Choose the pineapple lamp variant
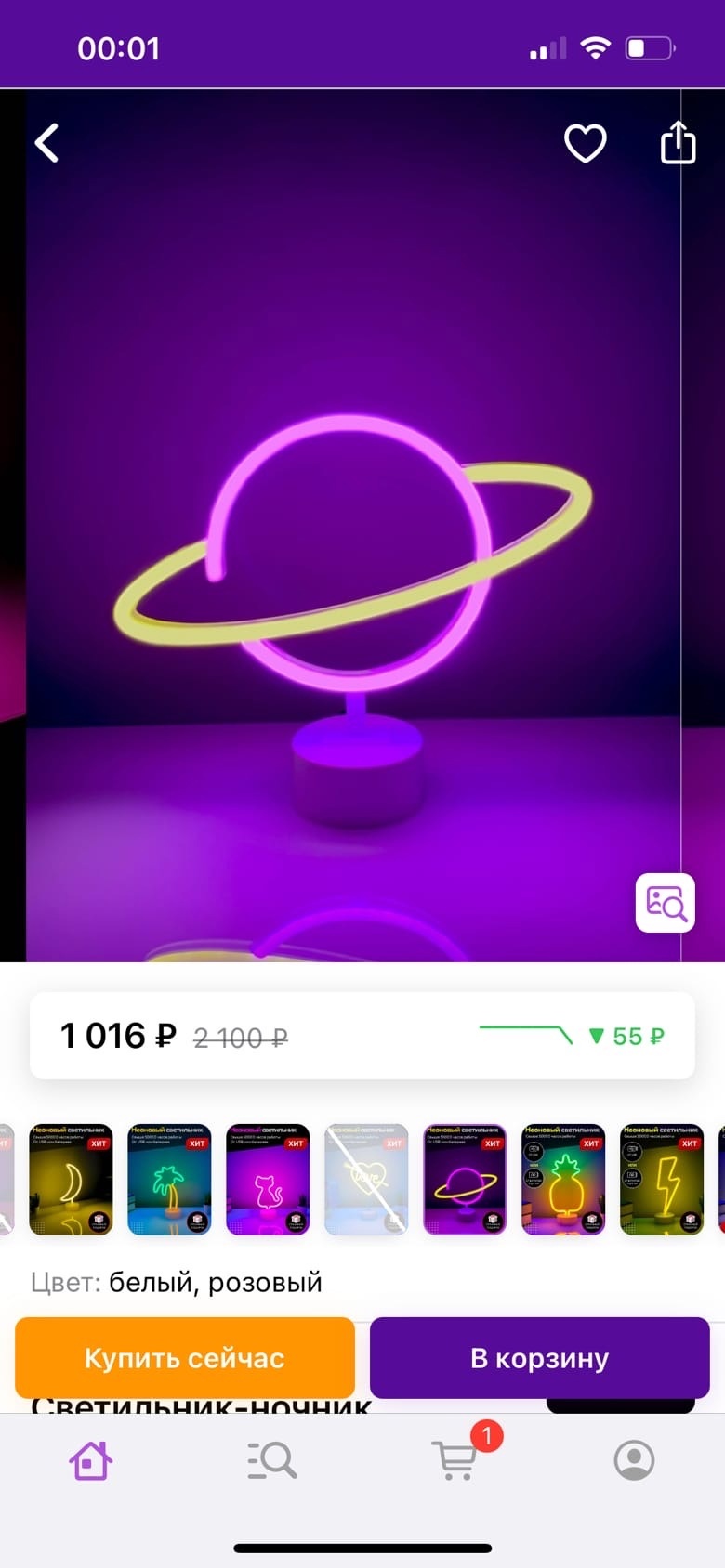The image size is (725, 1568). pyautogui.click(x=563, y=1180)
